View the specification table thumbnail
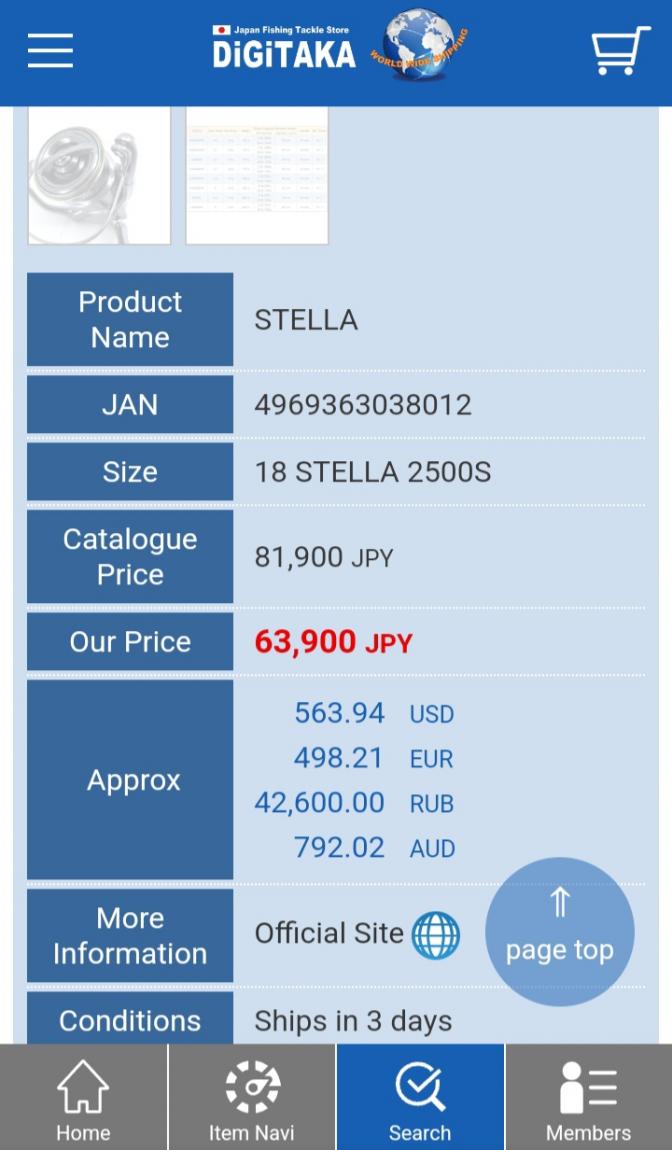This screenshot has width=672, height=1150. click(x=257, y=175)
